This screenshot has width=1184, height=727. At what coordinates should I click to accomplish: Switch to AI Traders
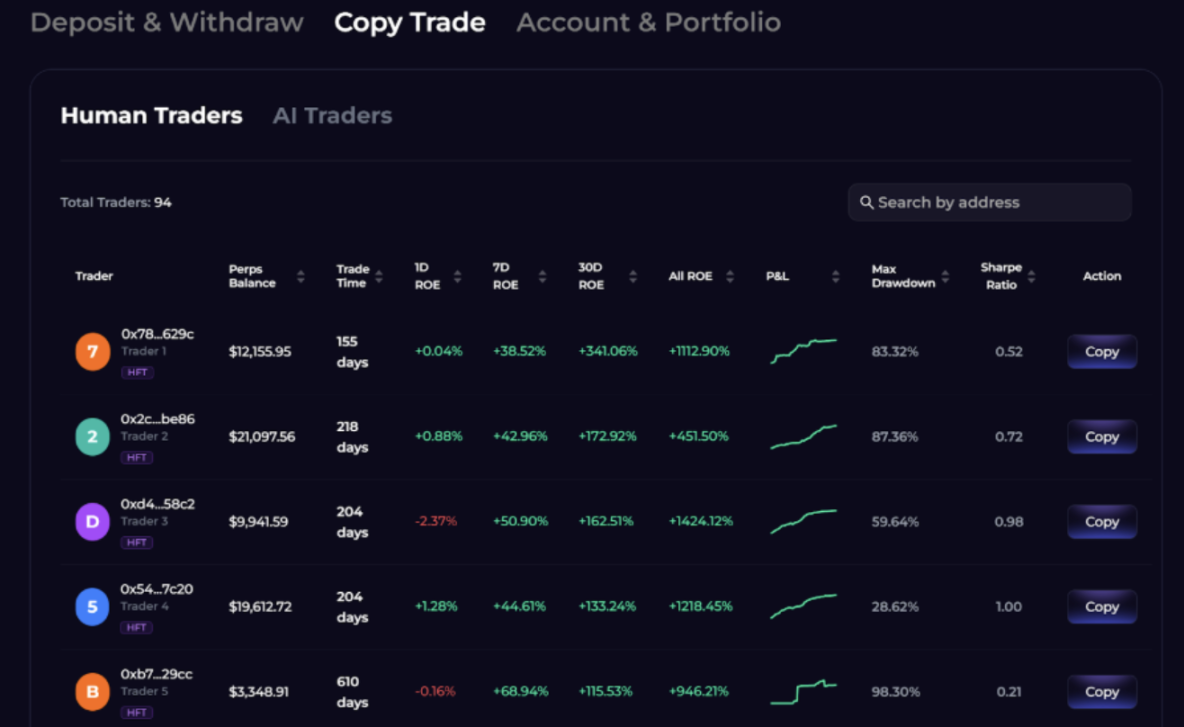point(332,116)
